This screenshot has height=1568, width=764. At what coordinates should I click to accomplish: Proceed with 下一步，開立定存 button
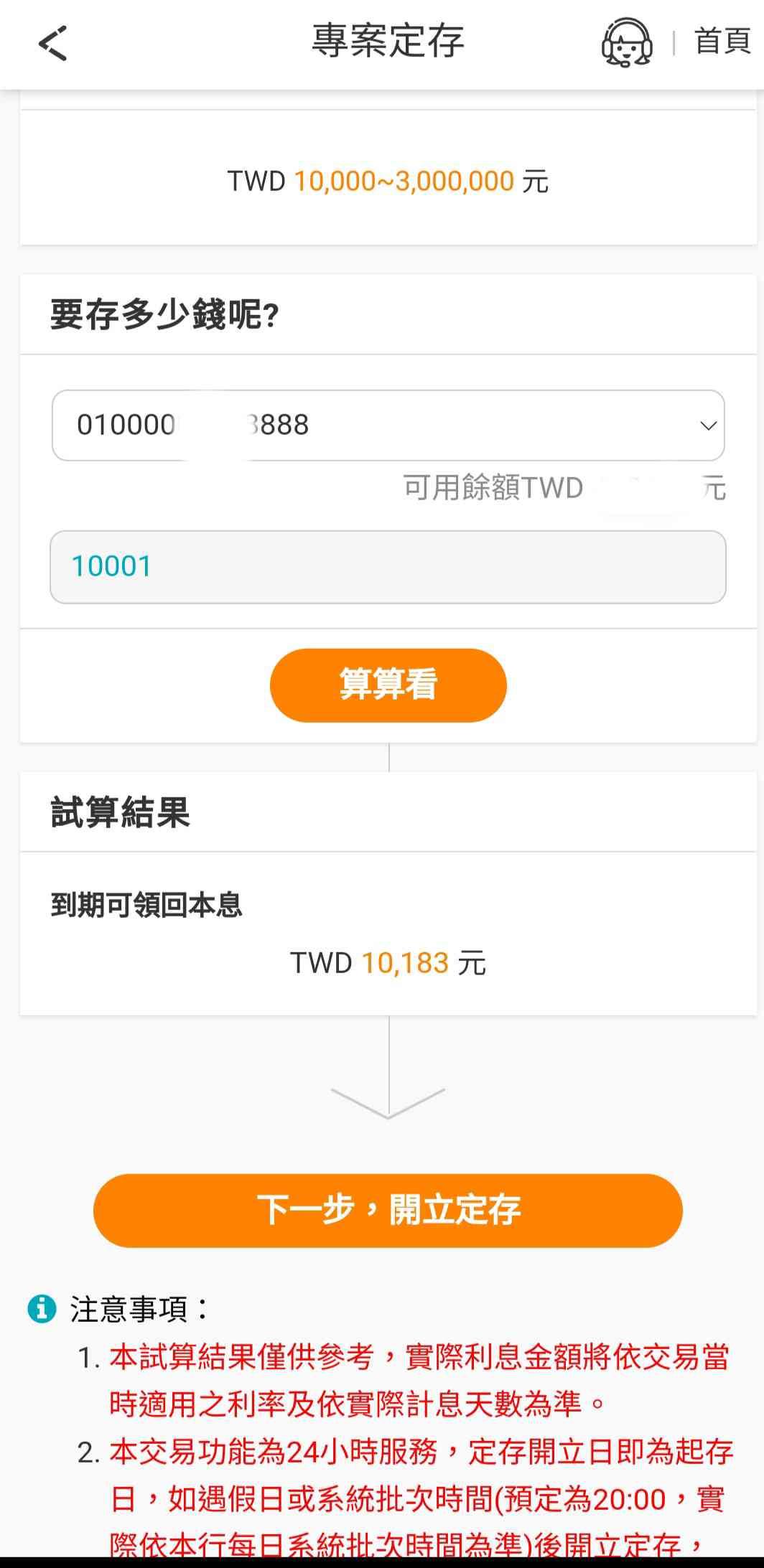click(388, 1210)
